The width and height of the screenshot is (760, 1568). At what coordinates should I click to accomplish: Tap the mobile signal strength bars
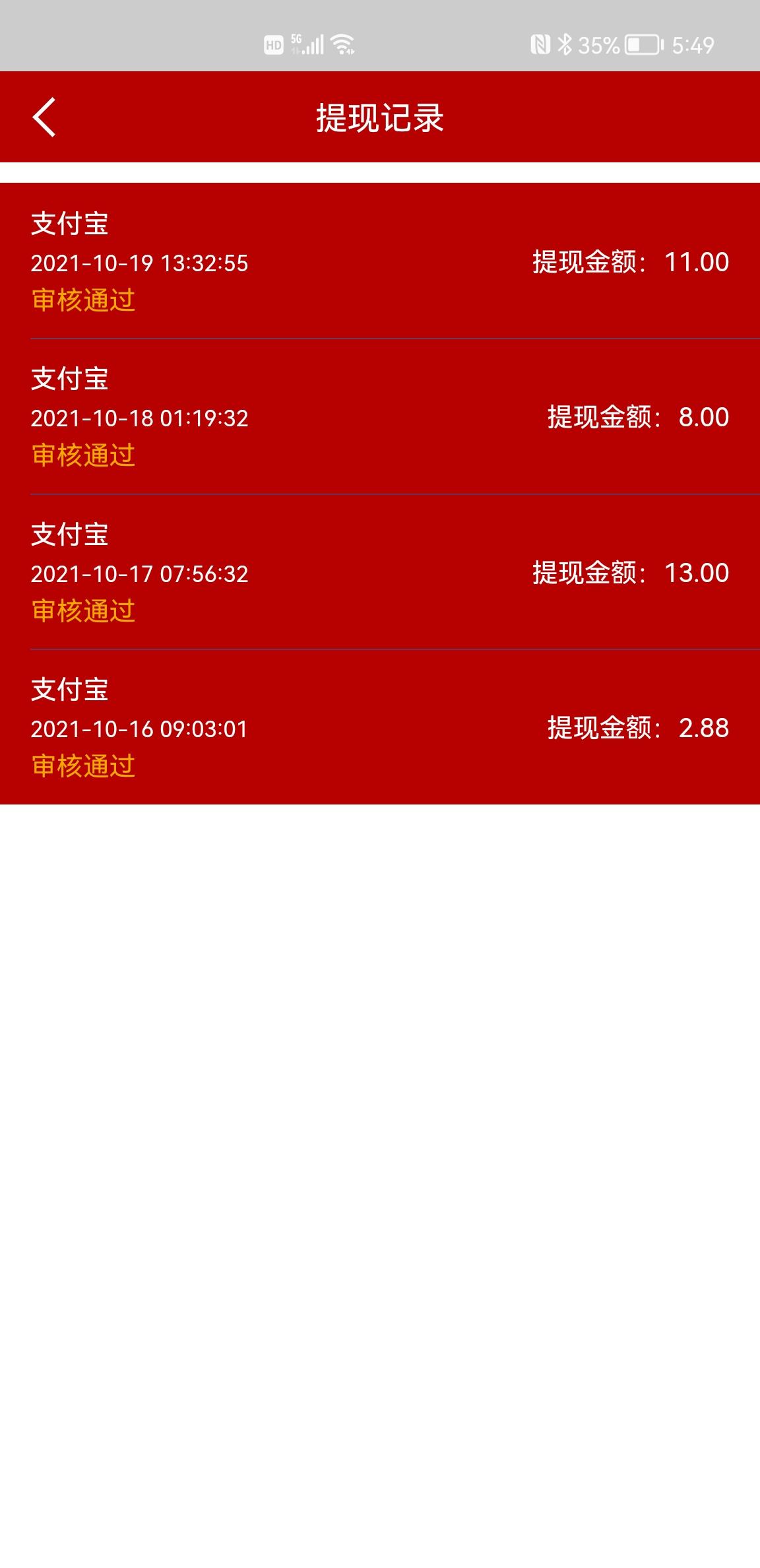[311, 44]
